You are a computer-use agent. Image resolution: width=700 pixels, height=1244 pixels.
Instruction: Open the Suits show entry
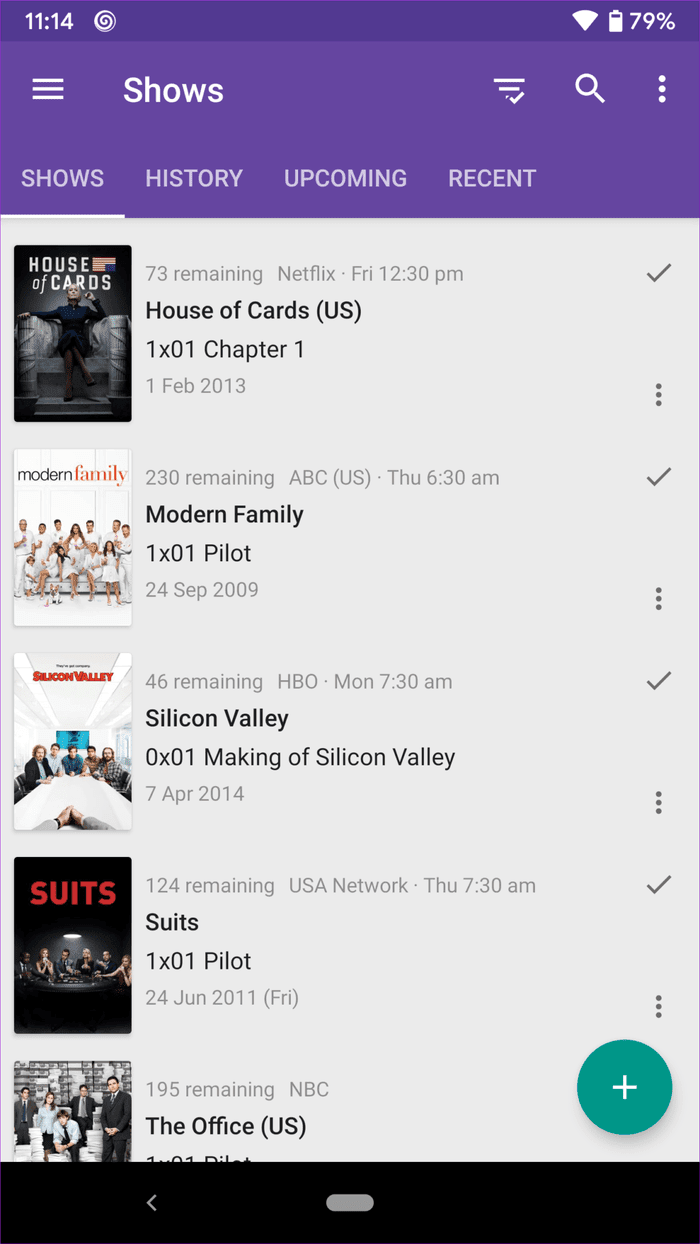[x=172, y=923]
